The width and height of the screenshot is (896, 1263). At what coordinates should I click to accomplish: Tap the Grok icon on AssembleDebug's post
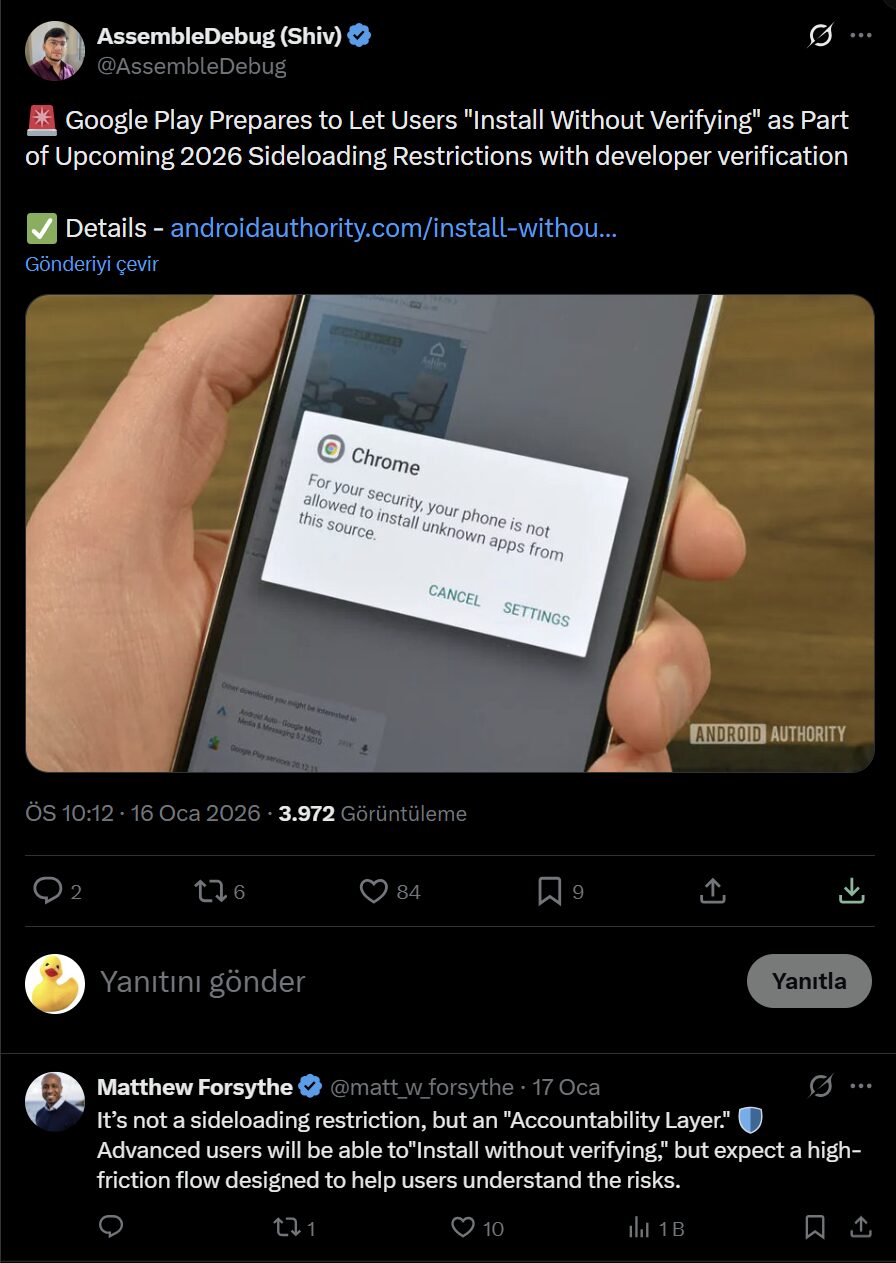819,37
